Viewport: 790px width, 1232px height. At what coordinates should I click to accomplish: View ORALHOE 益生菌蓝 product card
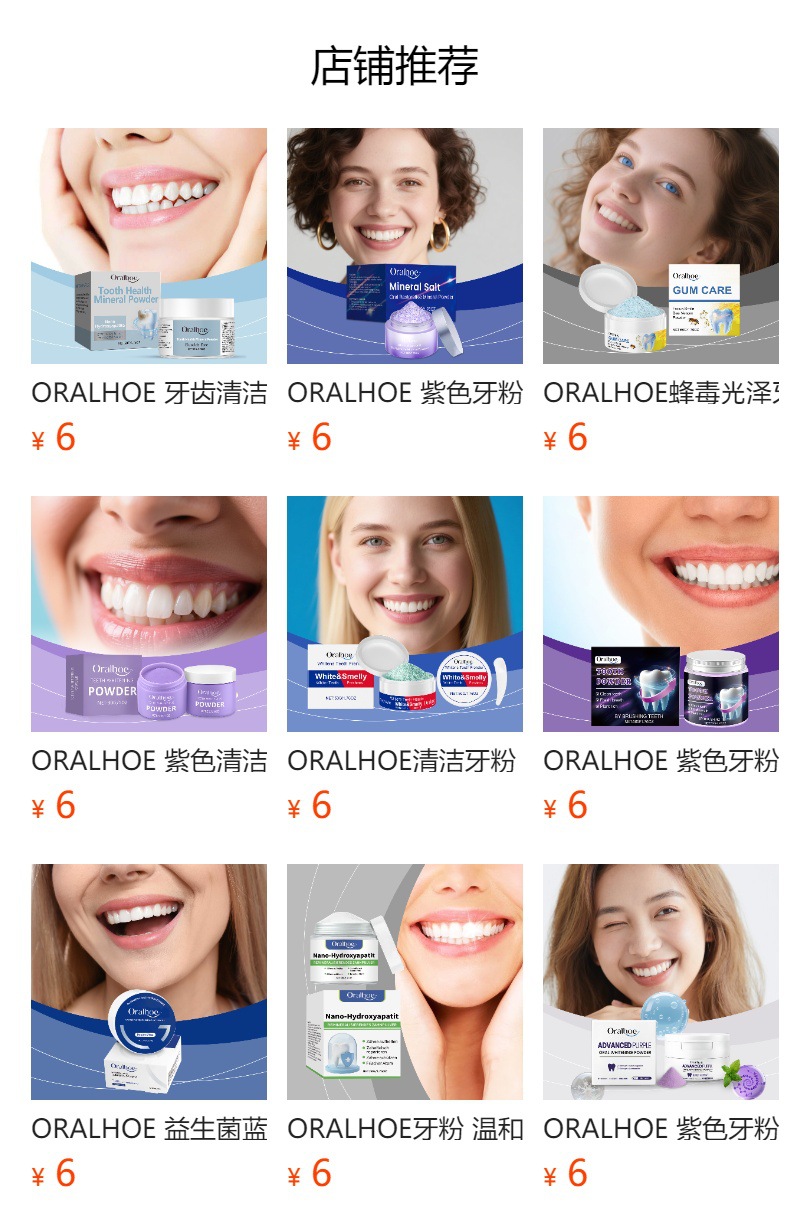149,982
